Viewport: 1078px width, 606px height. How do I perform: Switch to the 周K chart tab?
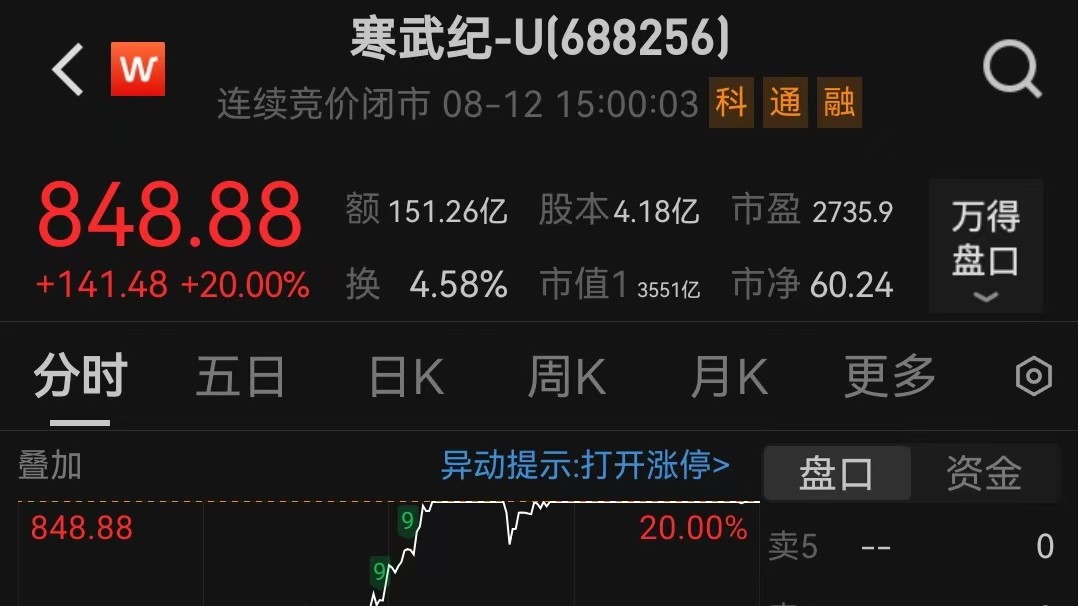(x=567, y=378)
